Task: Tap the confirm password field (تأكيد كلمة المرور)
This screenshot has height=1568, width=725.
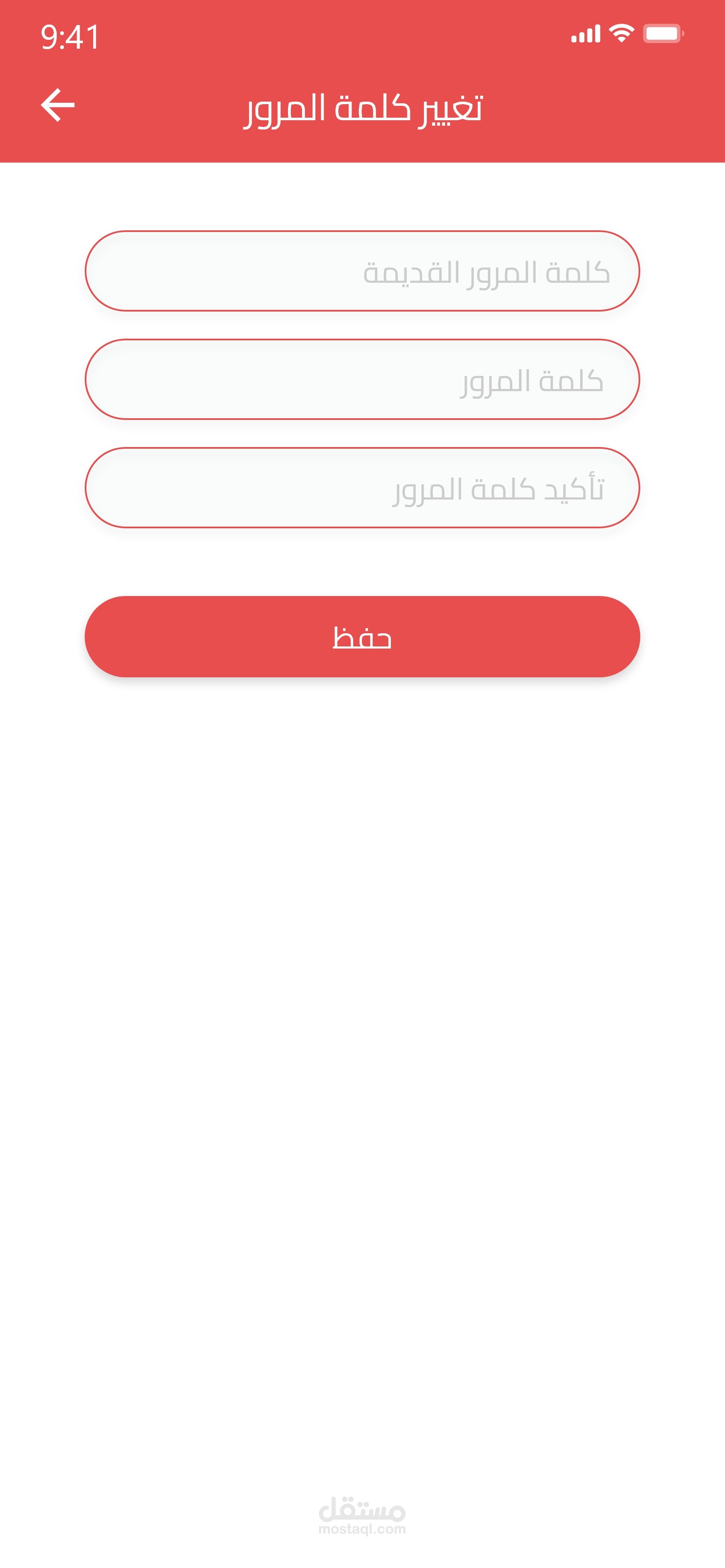Action: pyautogui.click(x=362, y=488)
